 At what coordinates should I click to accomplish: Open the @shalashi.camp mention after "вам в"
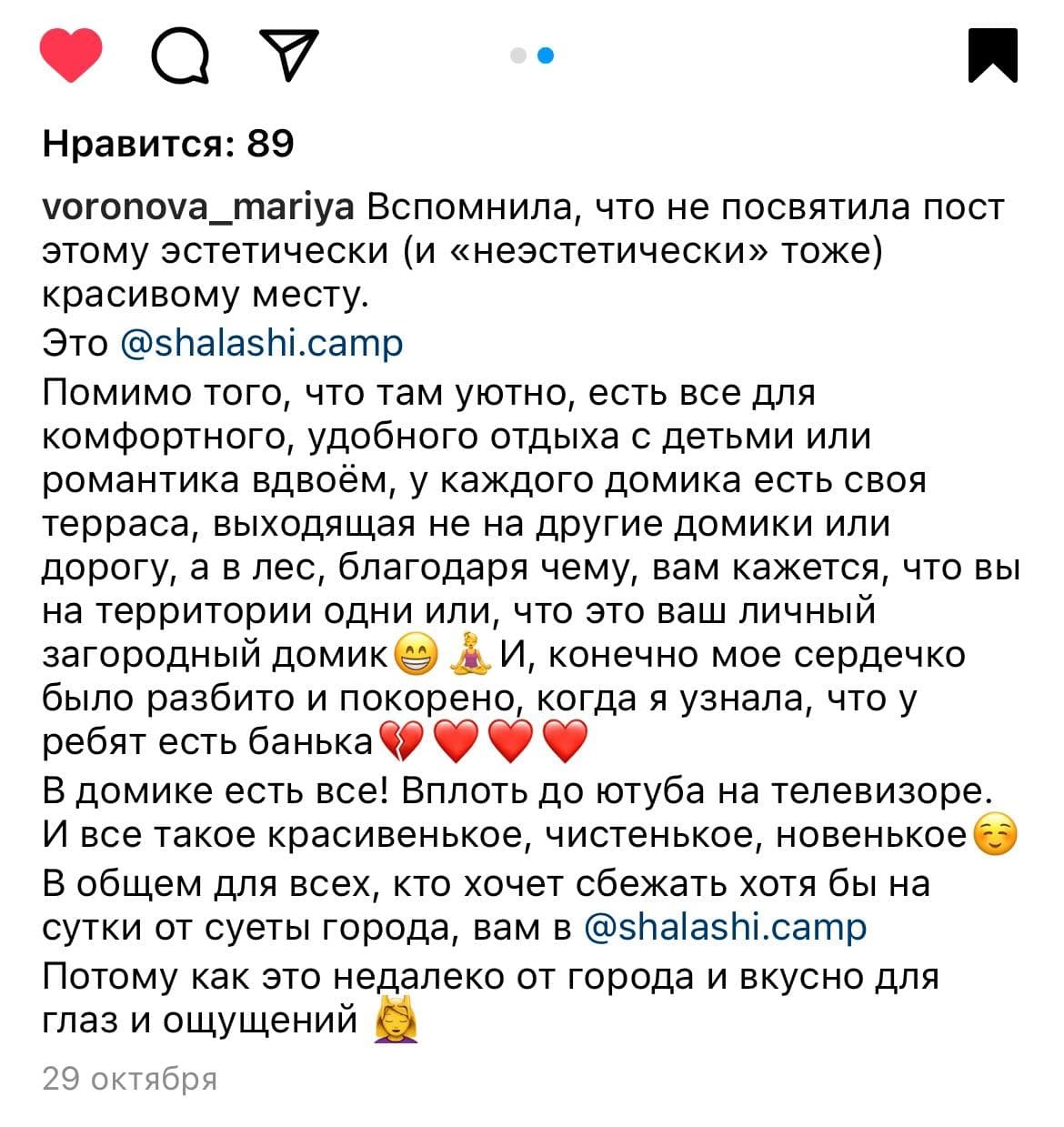[x=725, y=927]
